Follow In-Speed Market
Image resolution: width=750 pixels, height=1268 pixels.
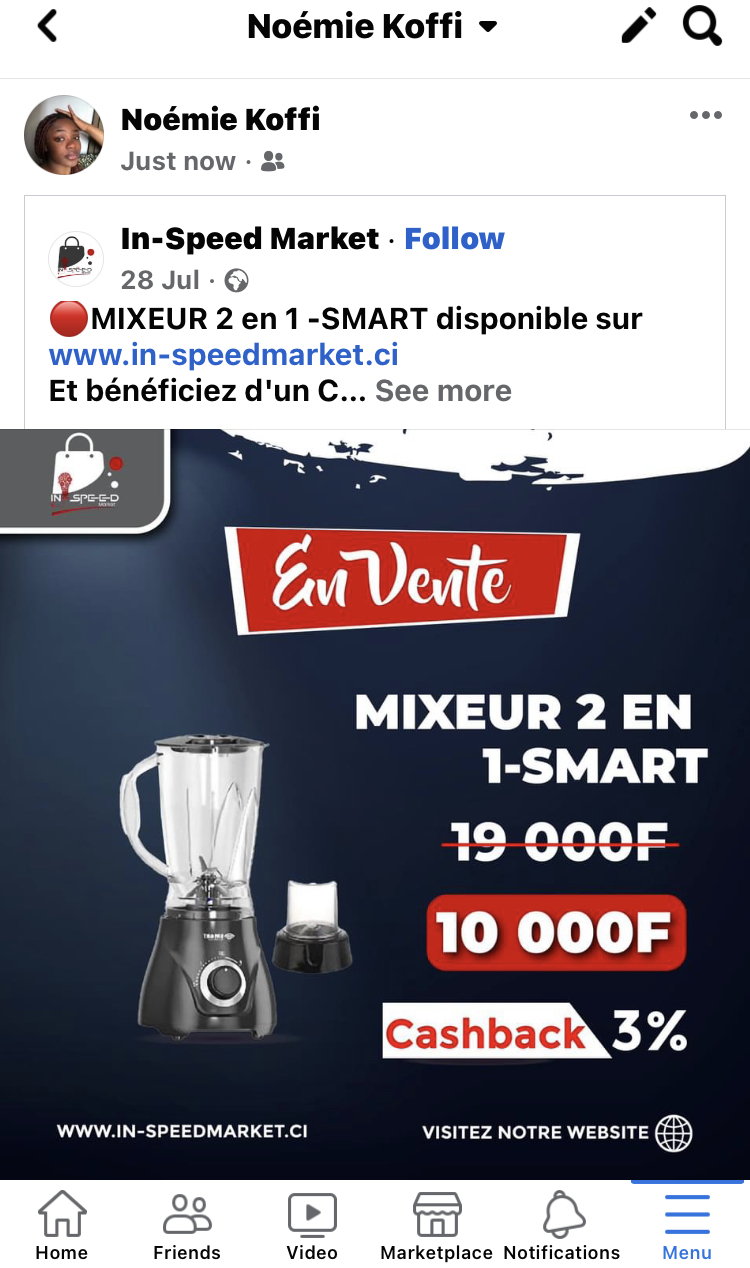[454, 239]
